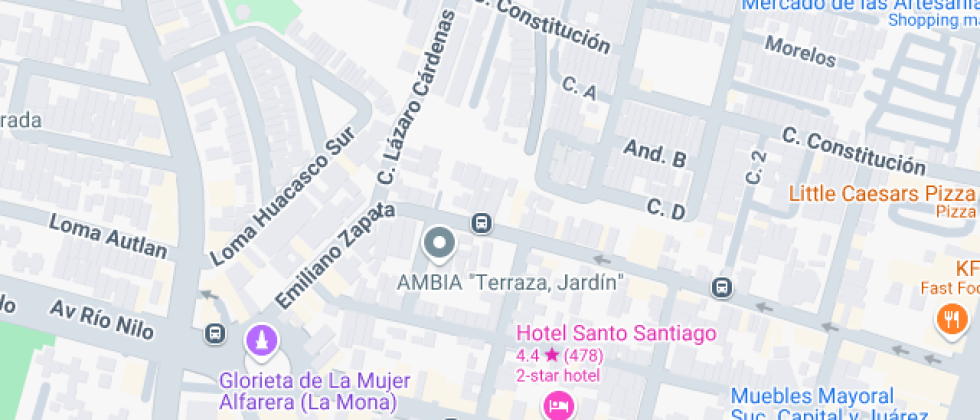The height and width of the screenshot is (420, 980).
Task: View the Muebles Mayoral place label
Action: [812, 397]
